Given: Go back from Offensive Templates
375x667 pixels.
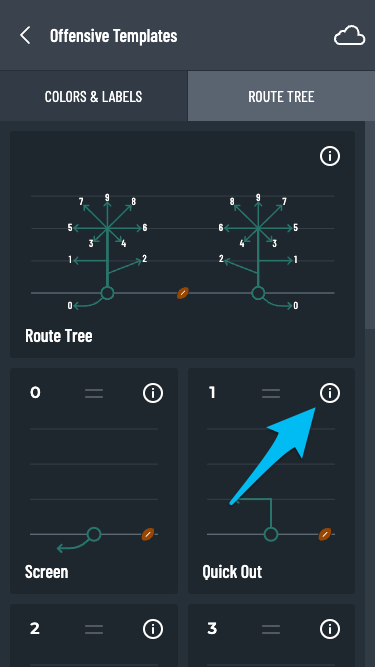Looking at the screenshot, I should (x=25, y=35).
